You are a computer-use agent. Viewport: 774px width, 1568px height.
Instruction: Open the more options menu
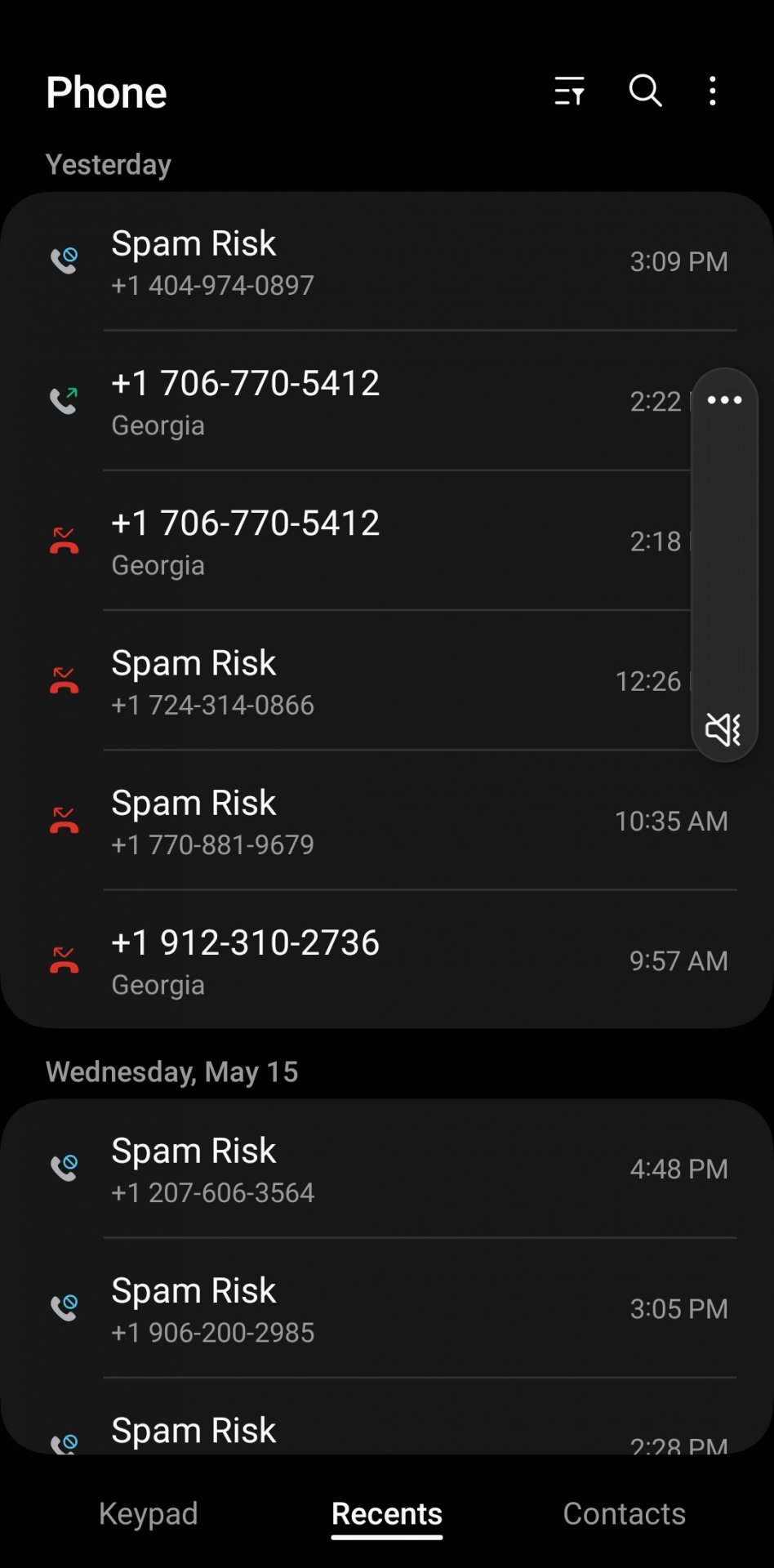coord(713,91)
